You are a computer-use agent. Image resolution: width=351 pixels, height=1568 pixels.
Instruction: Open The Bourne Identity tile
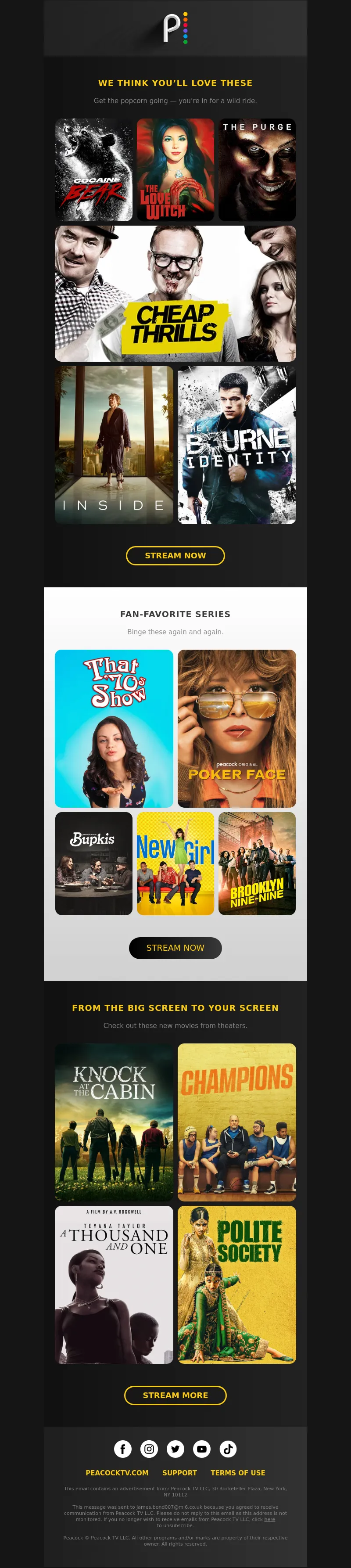(236, 444)
